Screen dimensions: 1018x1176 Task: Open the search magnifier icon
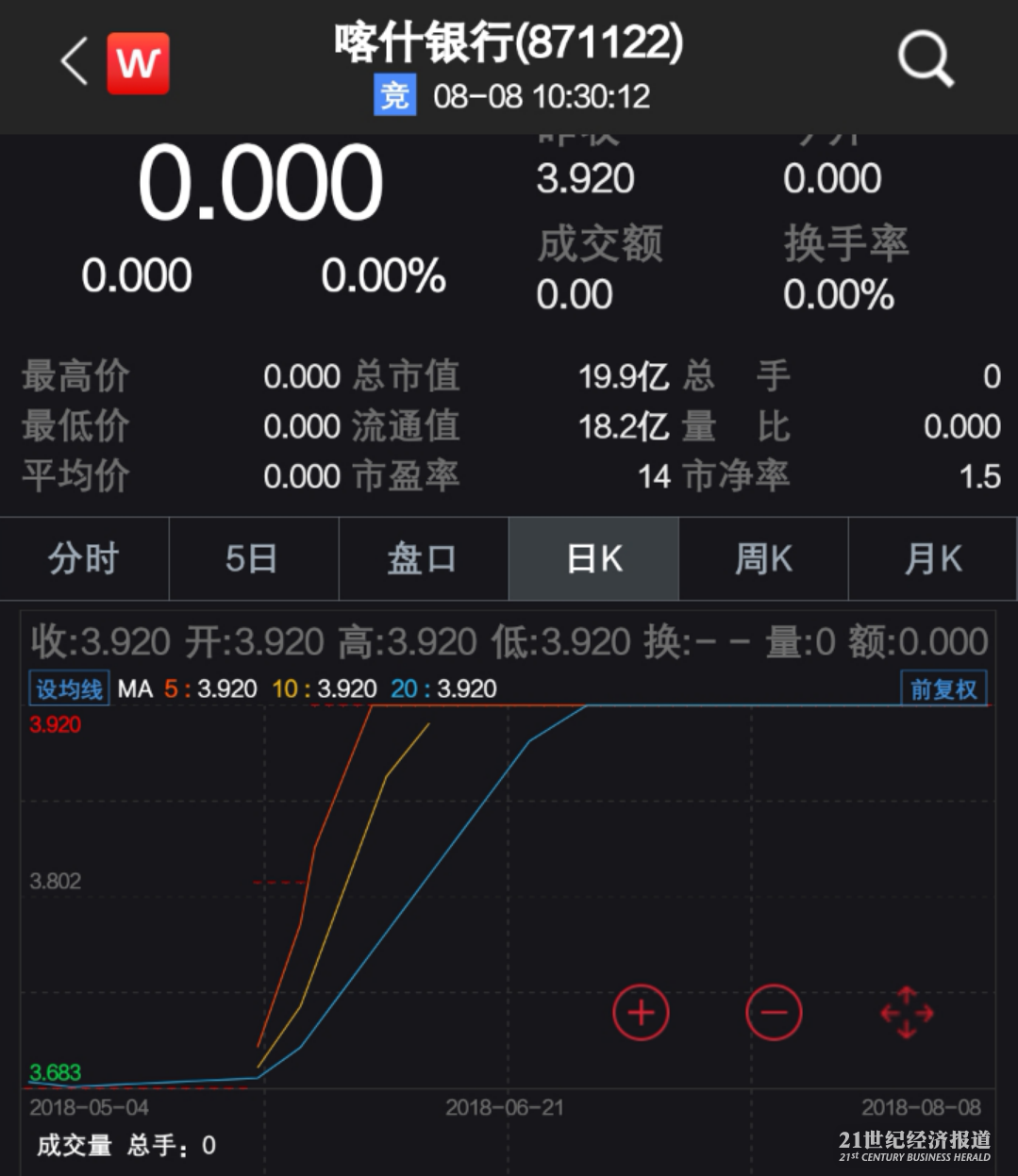click(x=926, y=58)
